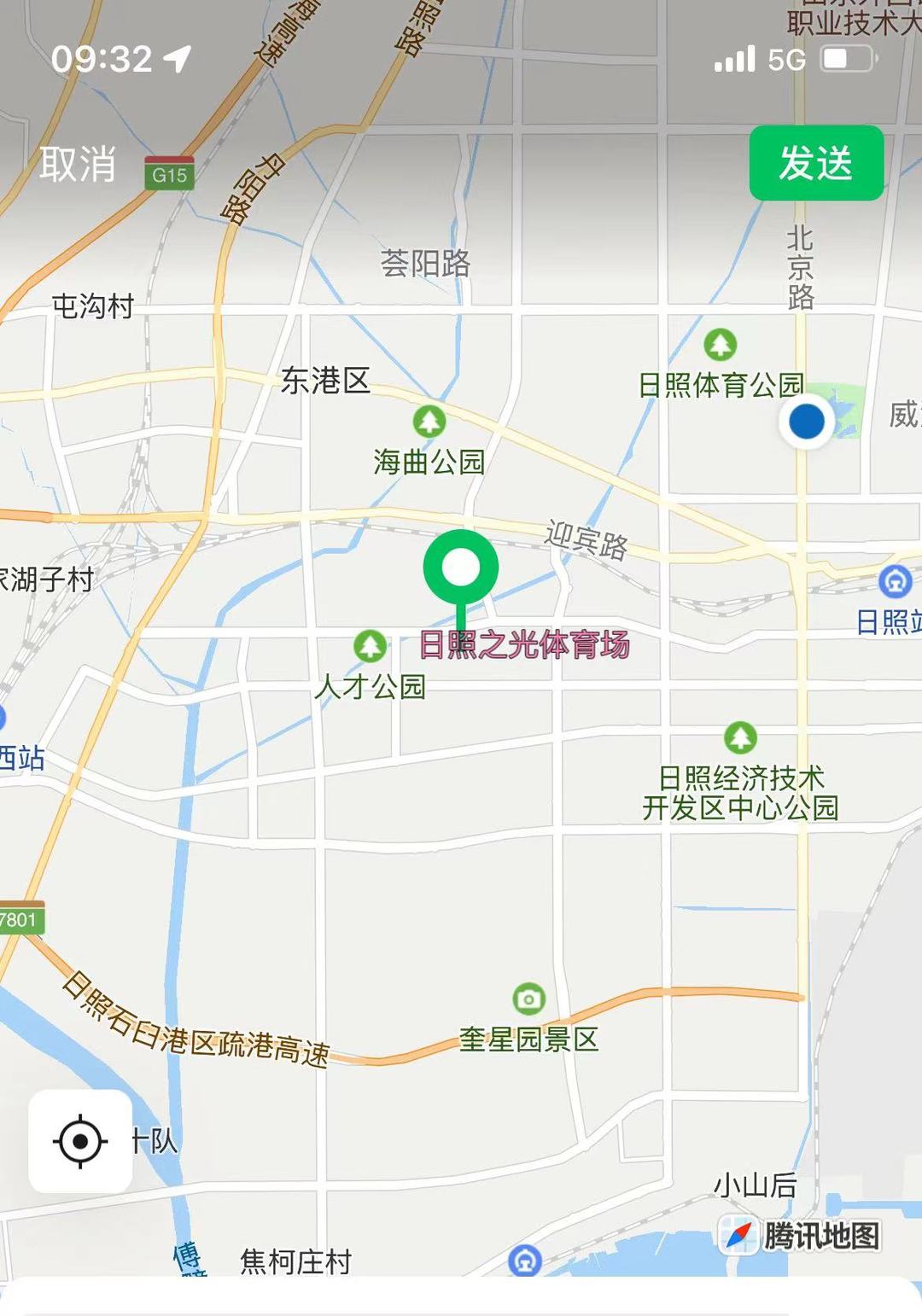Tap the 日照体育公园 park icon
Screen dimensions: 922x1316
pyautogui.click(x=721, y=344)
